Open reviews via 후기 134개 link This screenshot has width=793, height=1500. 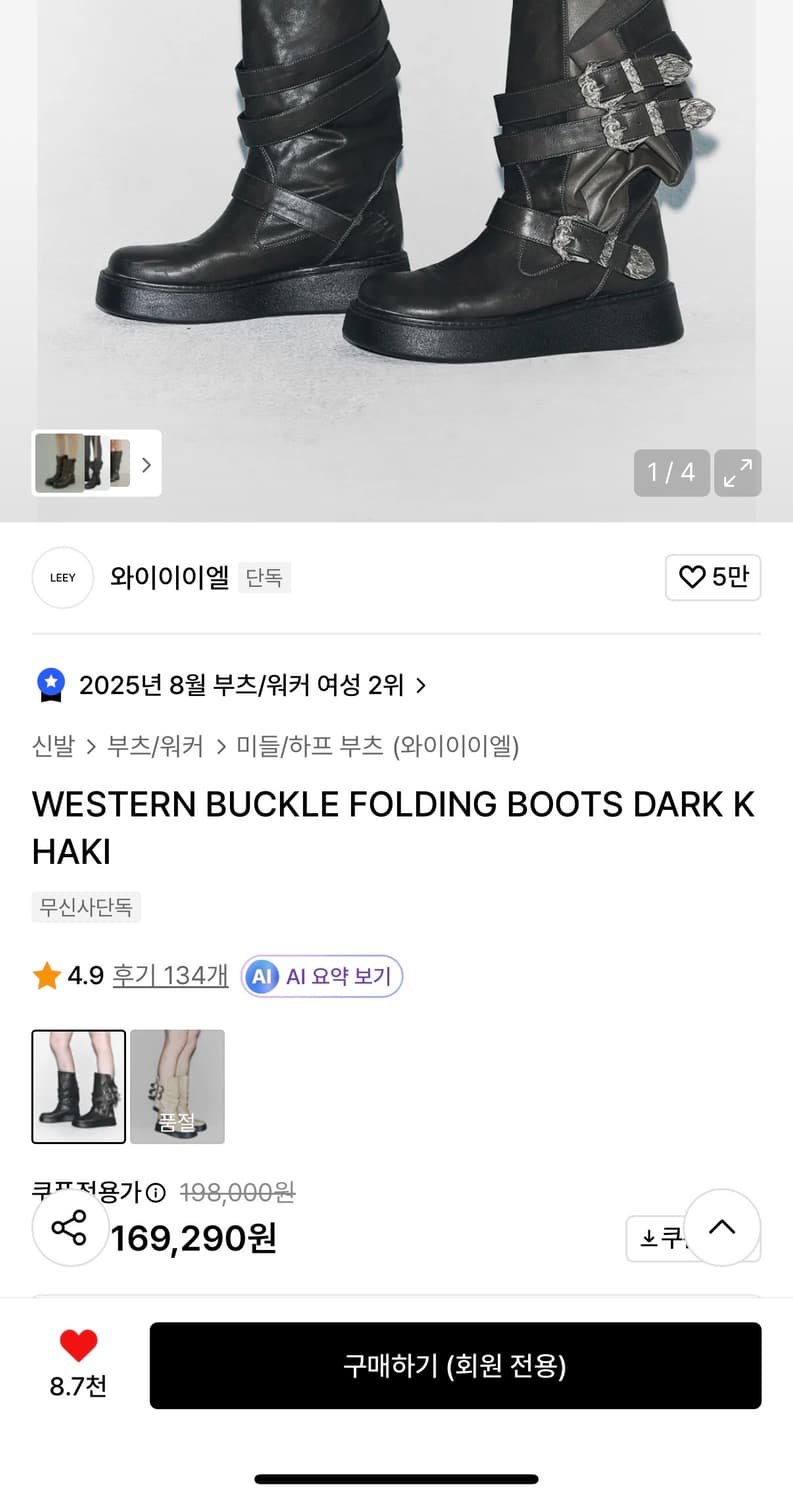tap(170, 976)
